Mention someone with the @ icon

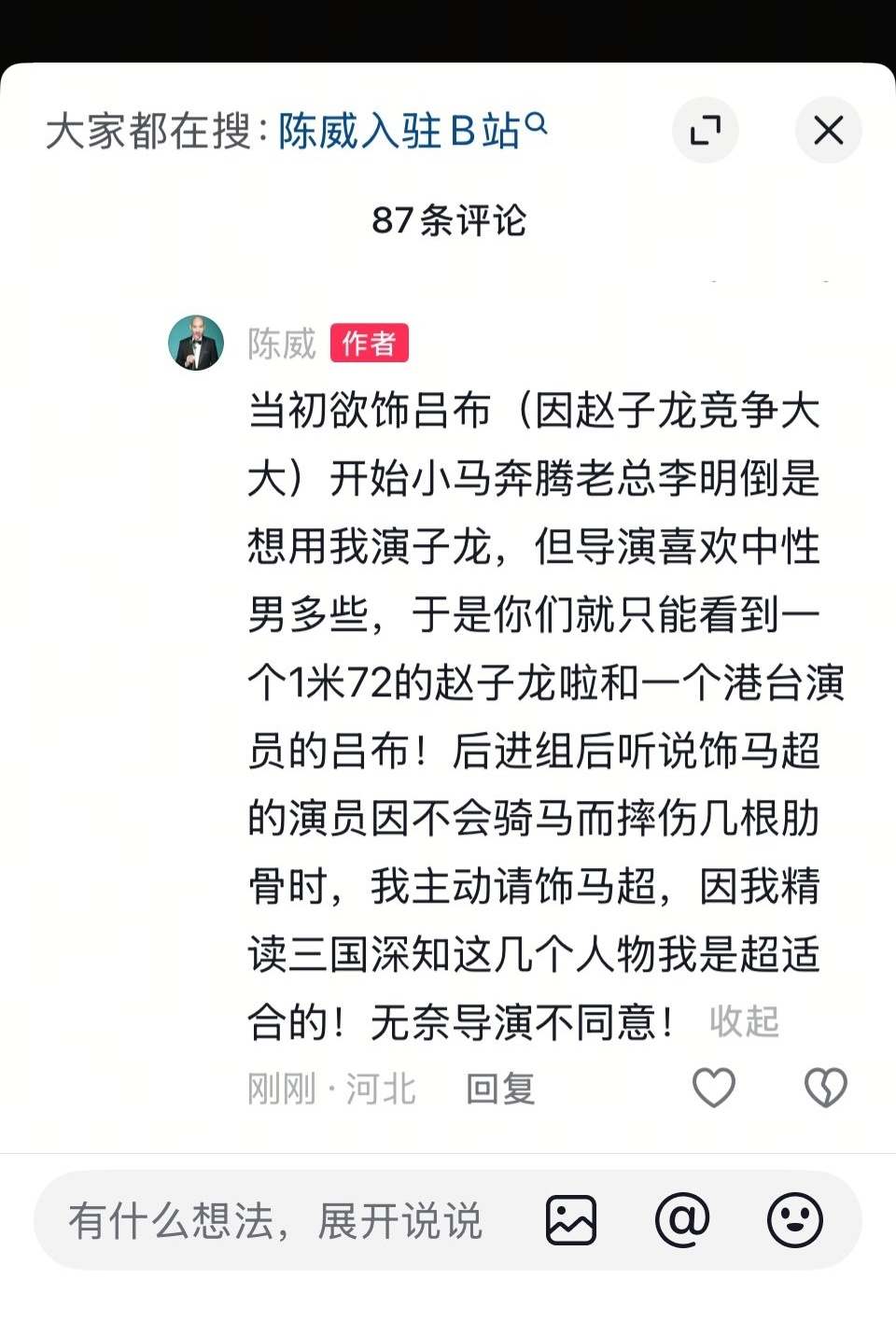(x=682, y=1220)
